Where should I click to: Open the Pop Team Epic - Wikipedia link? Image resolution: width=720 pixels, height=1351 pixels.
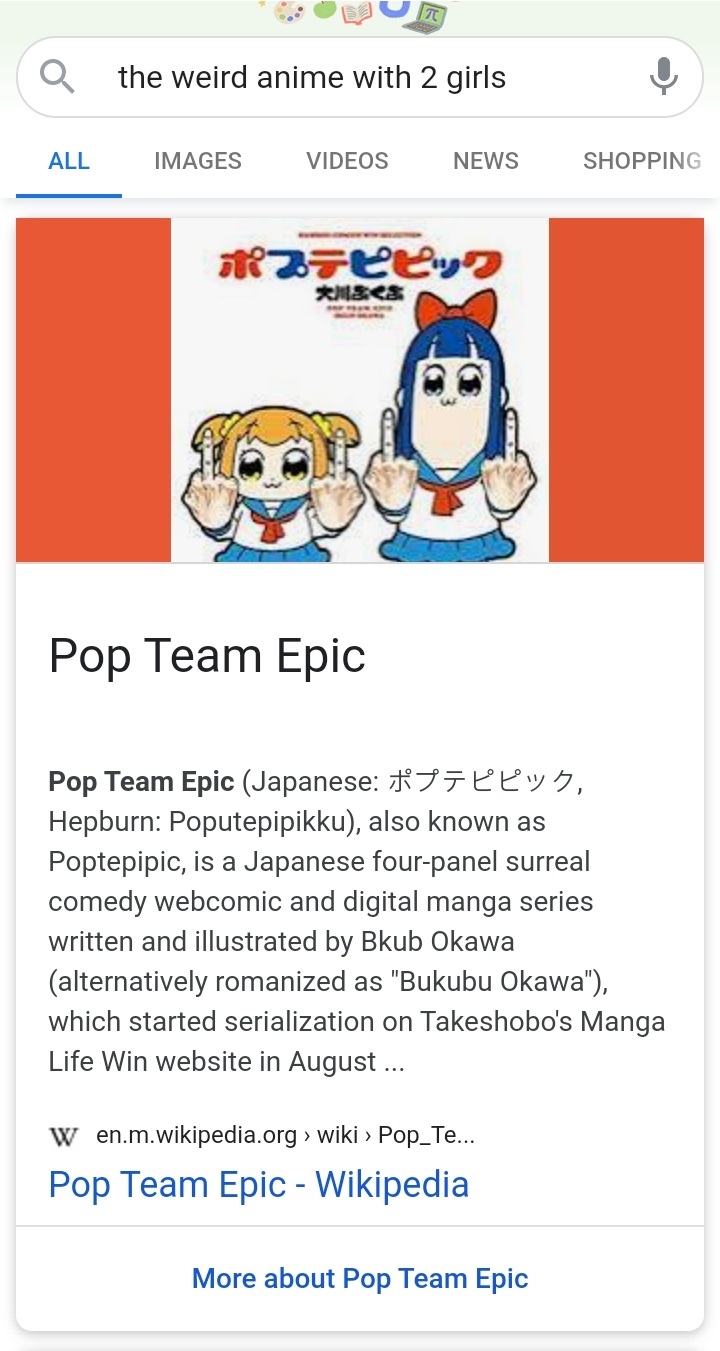pos(259,1184)
